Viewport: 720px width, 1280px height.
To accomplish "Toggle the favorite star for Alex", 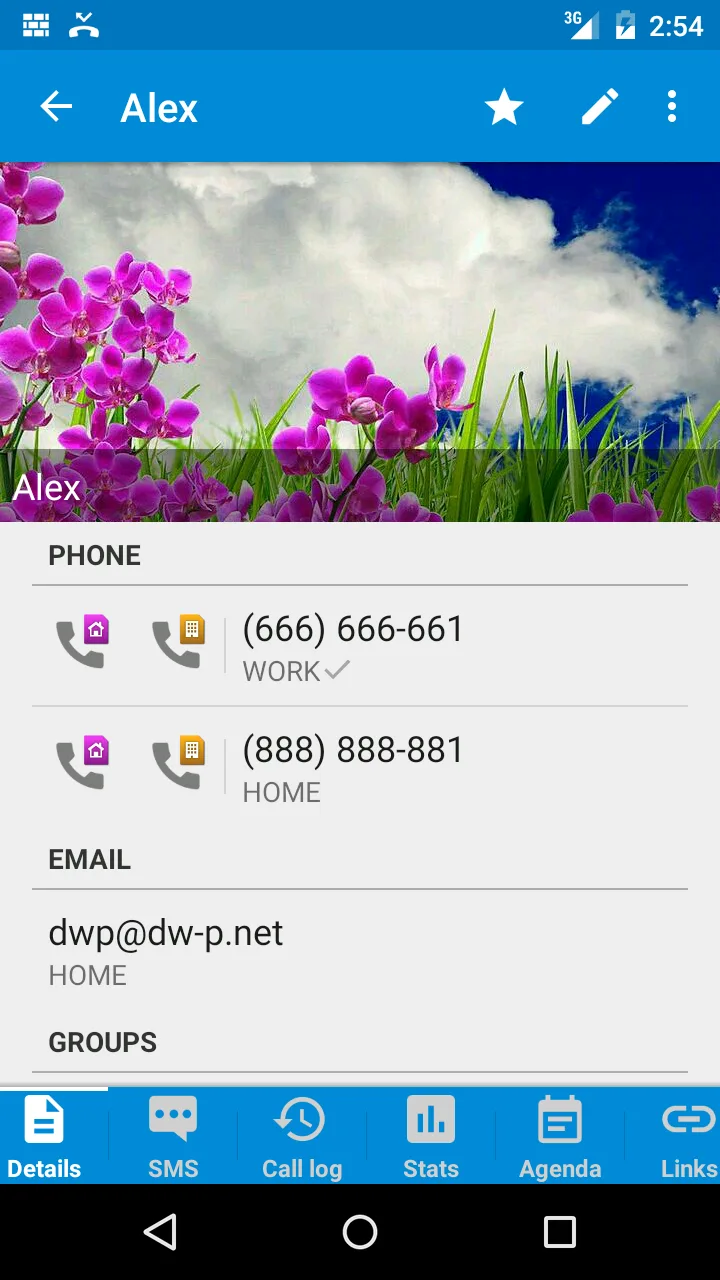I will coord(504,107).
